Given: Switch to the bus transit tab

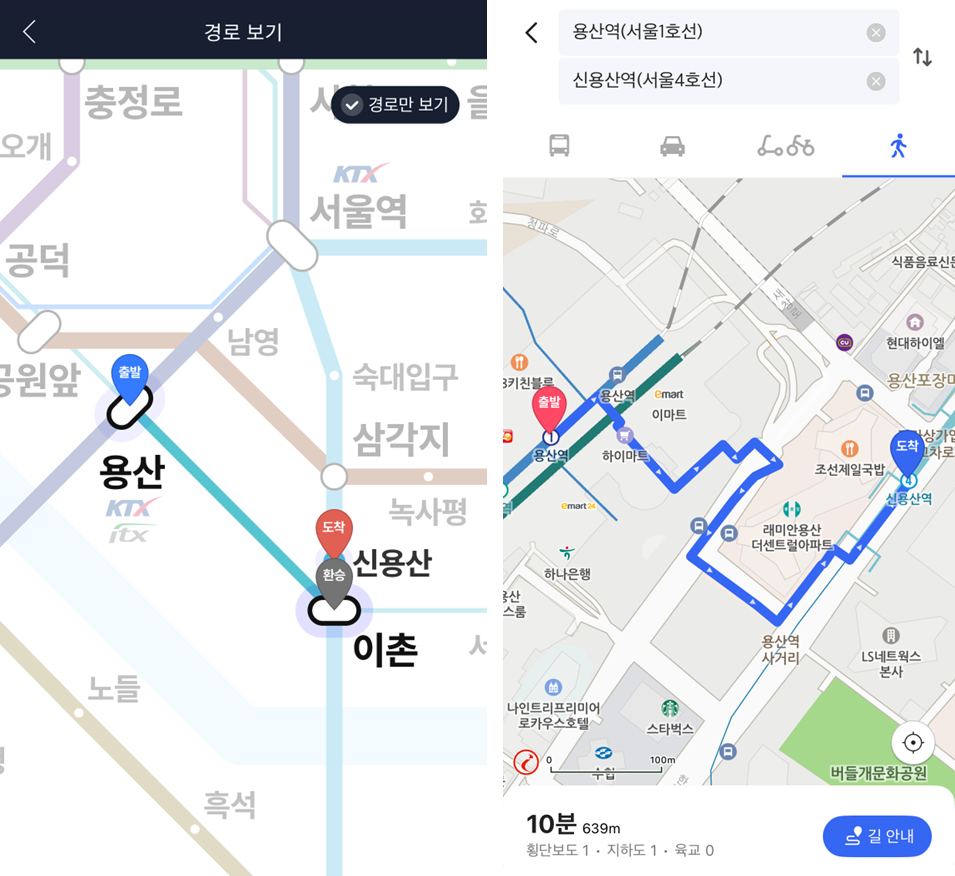Looking at the screenshot, I should click(x=559, y=146).
